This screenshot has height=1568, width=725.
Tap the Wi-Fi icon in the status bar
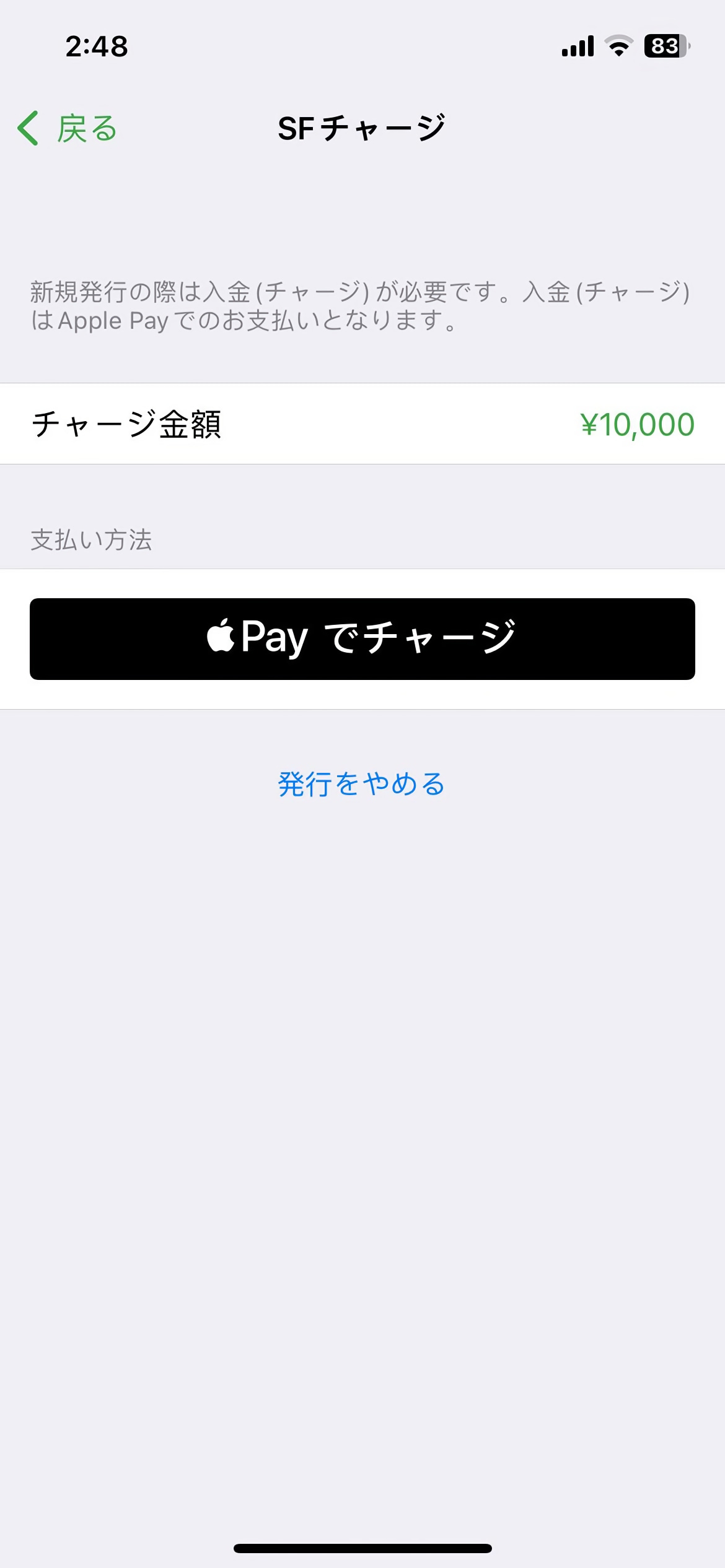pyautogui.click(x=618, y=44)
